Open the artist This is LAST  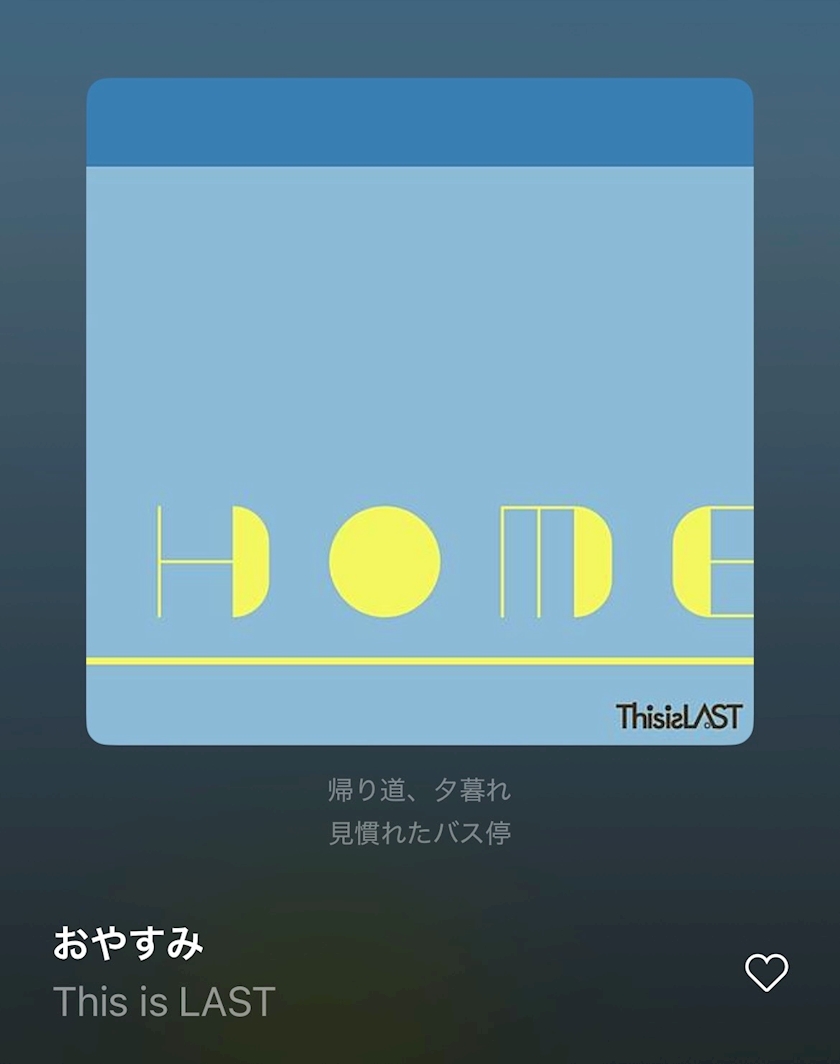(x=164, y=1002)
